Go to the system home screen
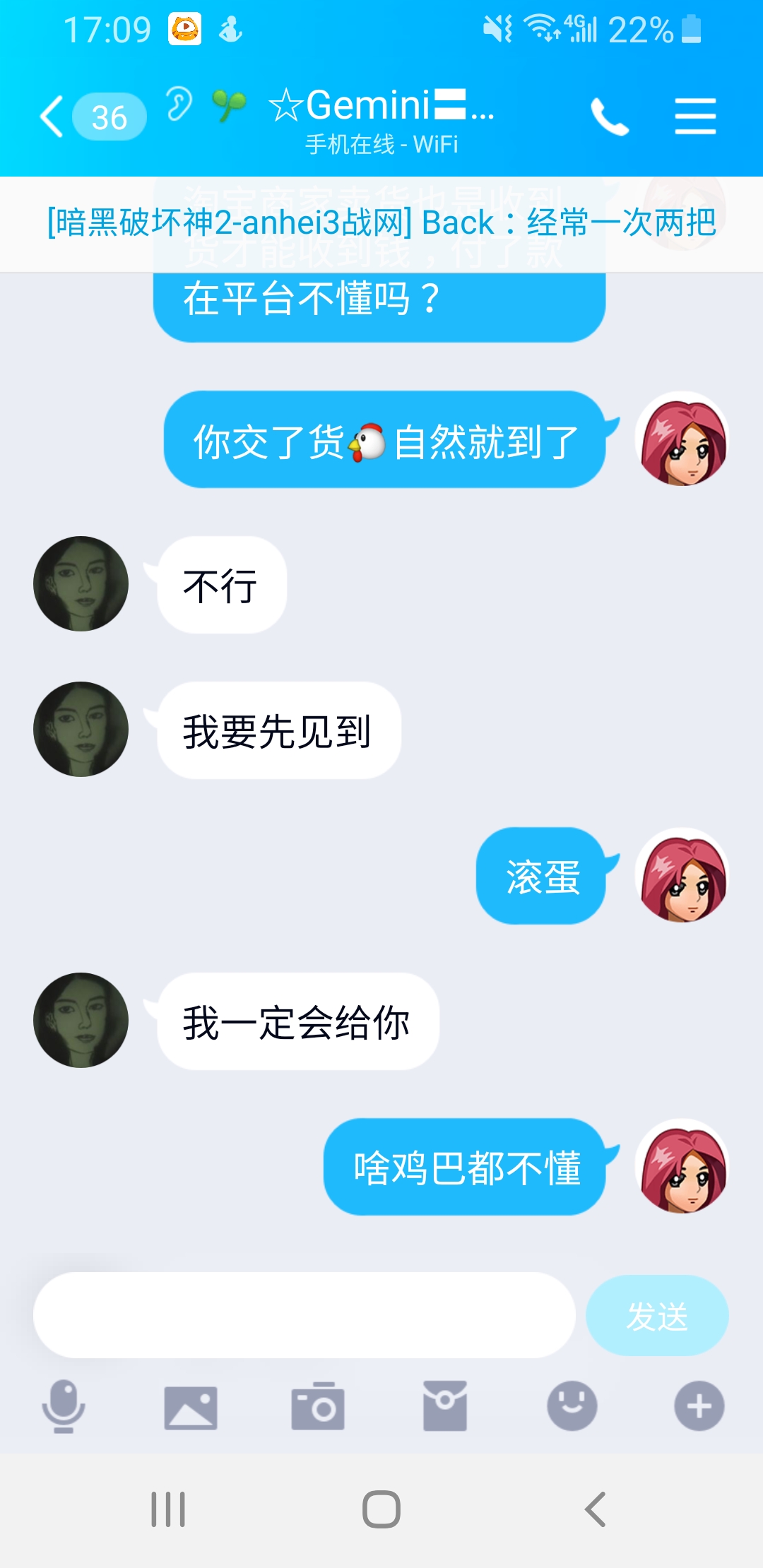Screen dimensions: 763x1568 (x=381, y=1509)
